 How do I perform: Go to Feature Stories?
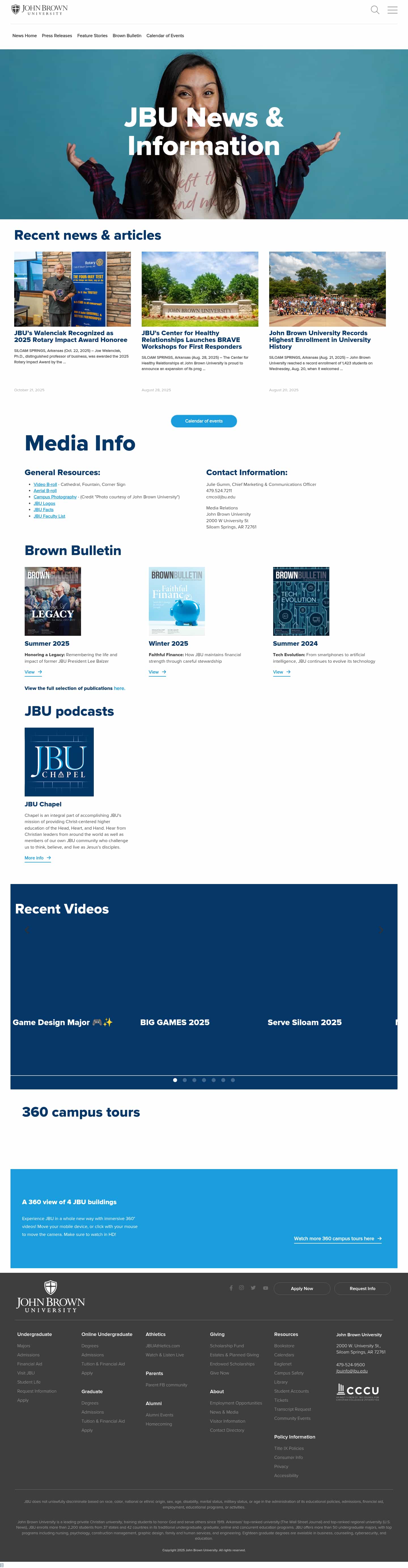pyautogui.click(x=92, y=36)
